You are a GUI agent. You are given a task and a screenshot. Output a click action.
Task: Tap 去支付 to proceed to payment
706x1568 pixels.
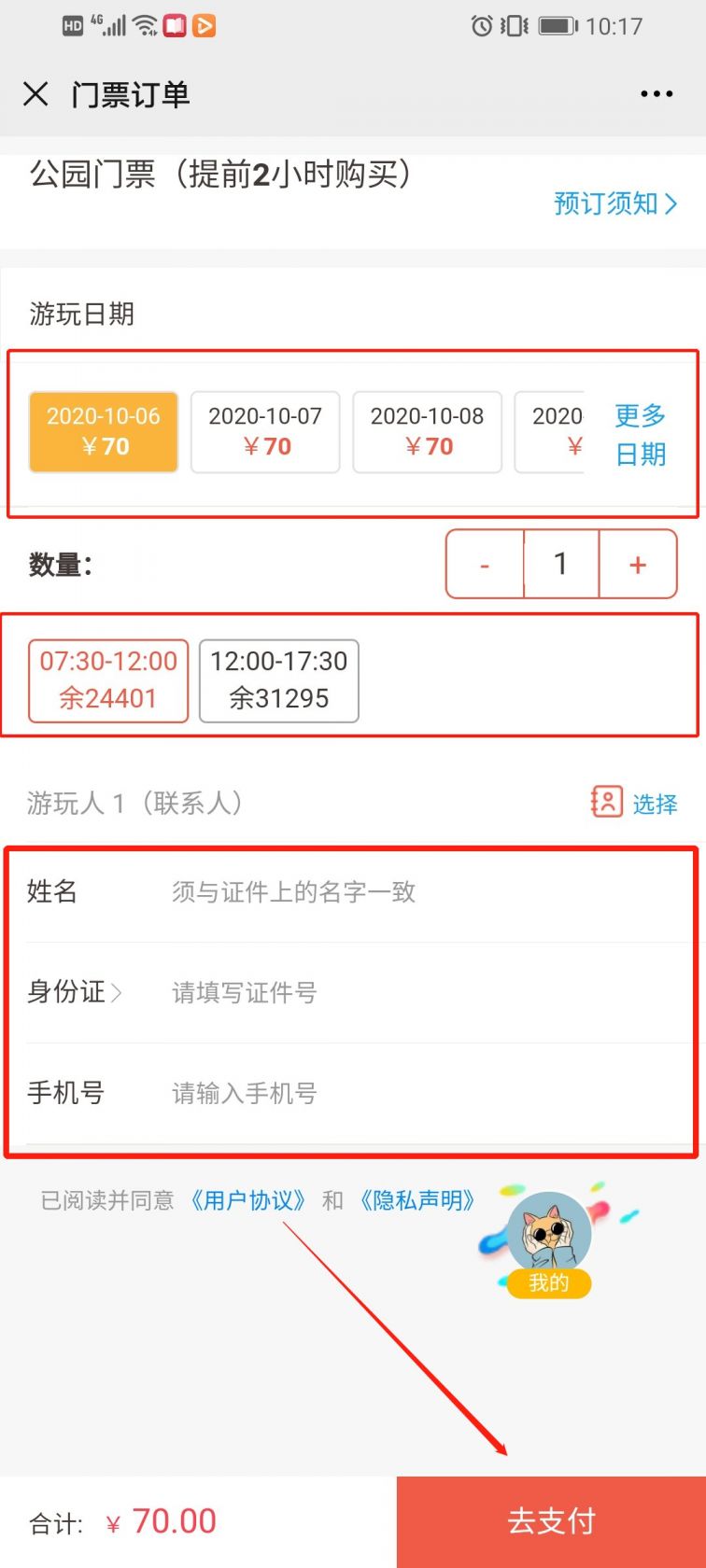[551, 1521]
